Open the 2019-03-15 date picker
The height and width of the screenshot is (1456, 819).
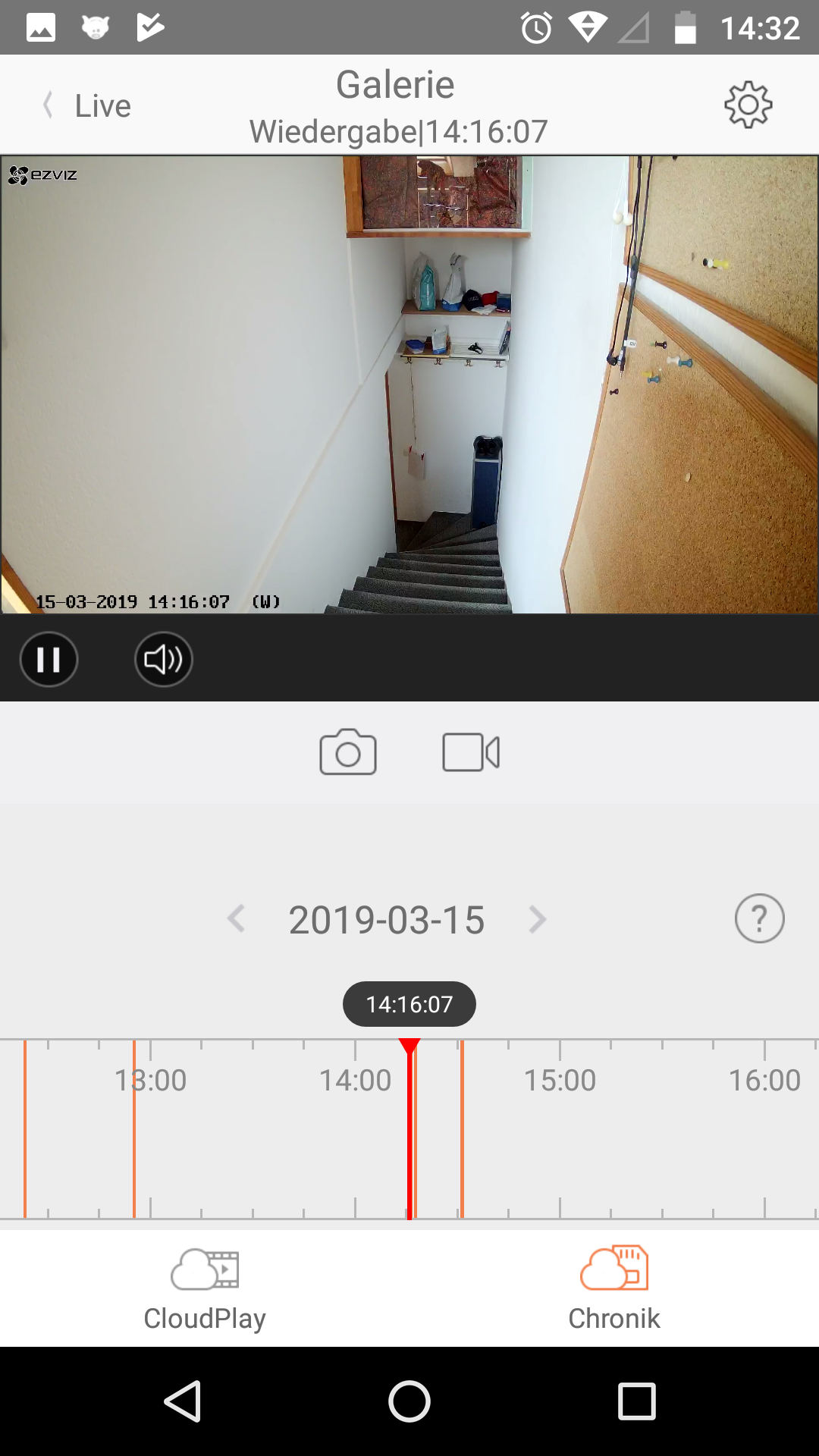click(x=387, y=920)
